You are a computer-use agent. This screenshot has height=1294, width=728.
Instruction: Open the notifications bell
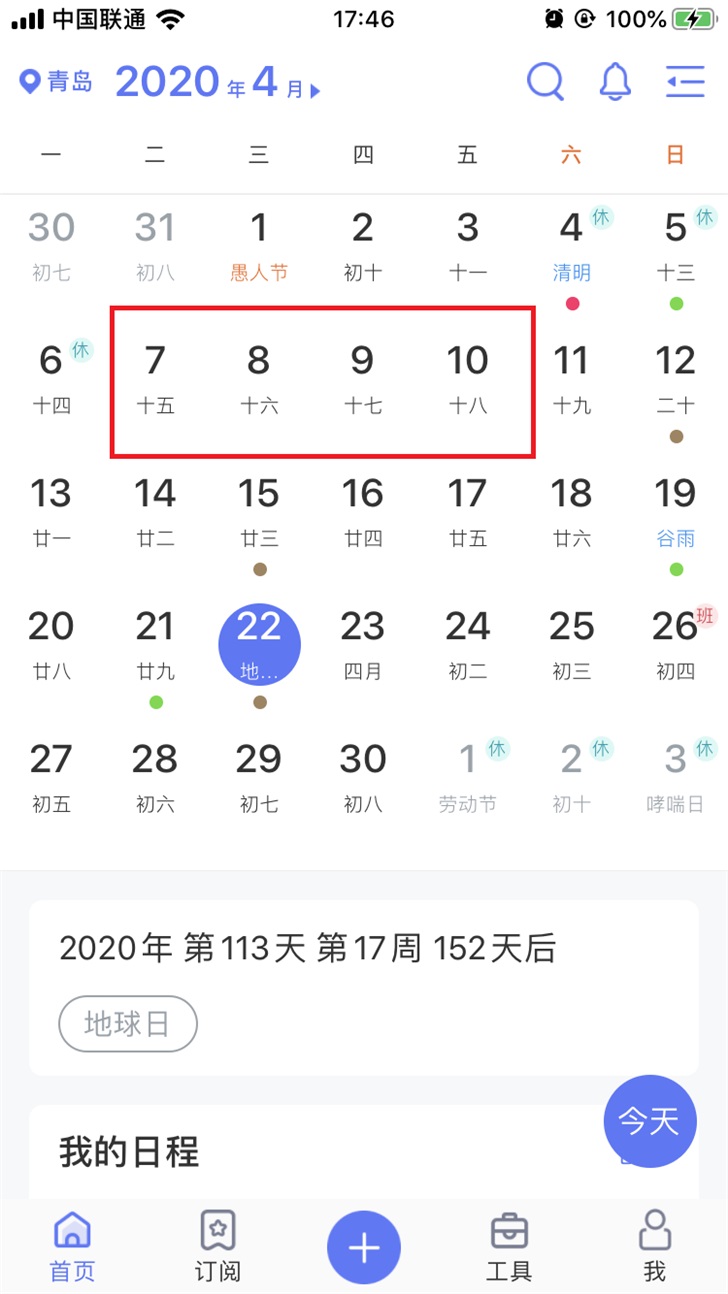click(x=615, y=81)
